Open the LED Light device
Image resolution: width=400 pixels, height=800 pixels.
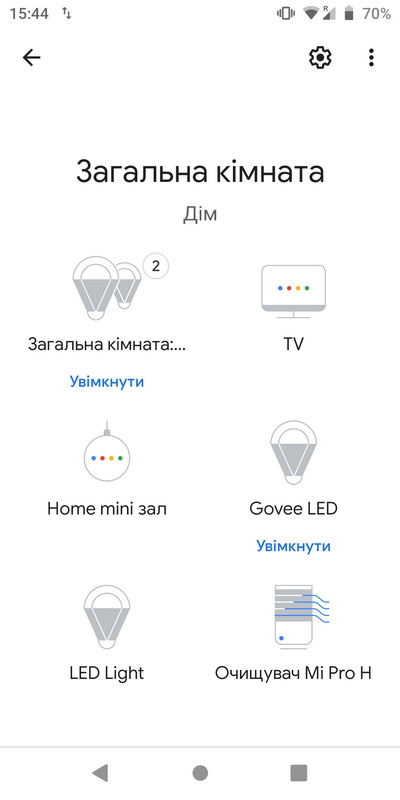107,633
